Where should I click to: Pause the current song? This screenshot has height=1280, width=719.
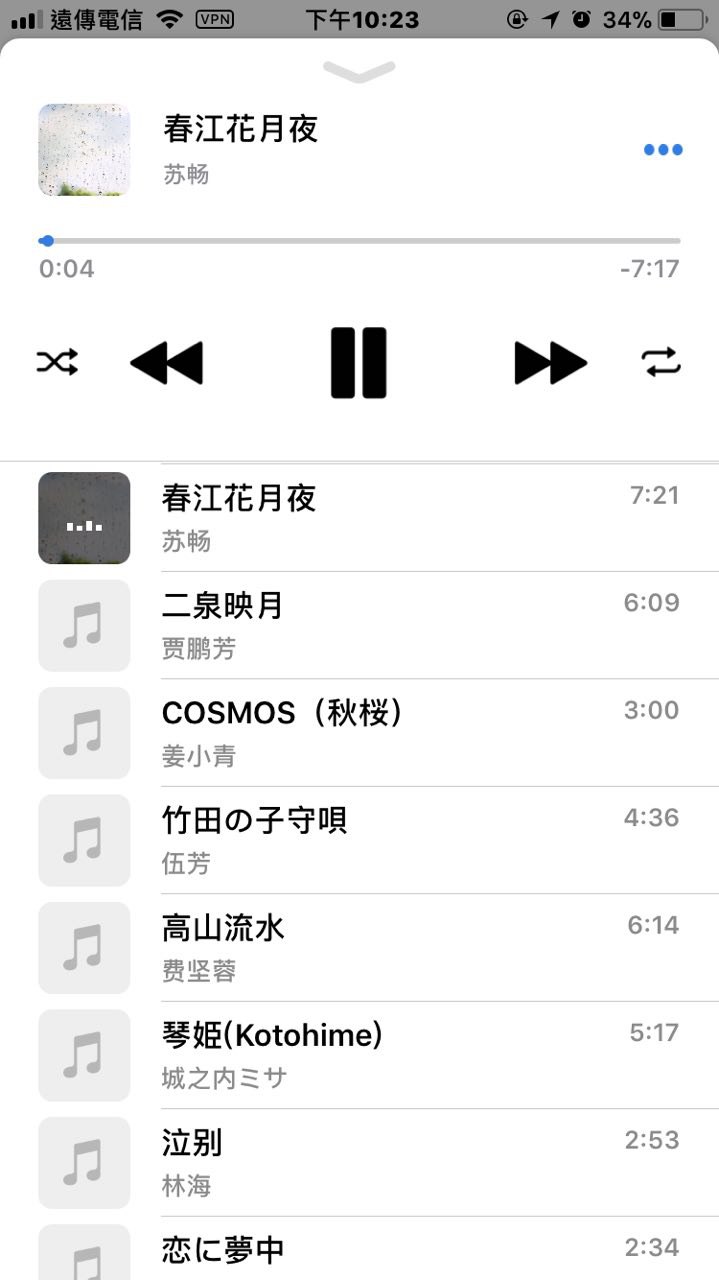click(359, 363)
